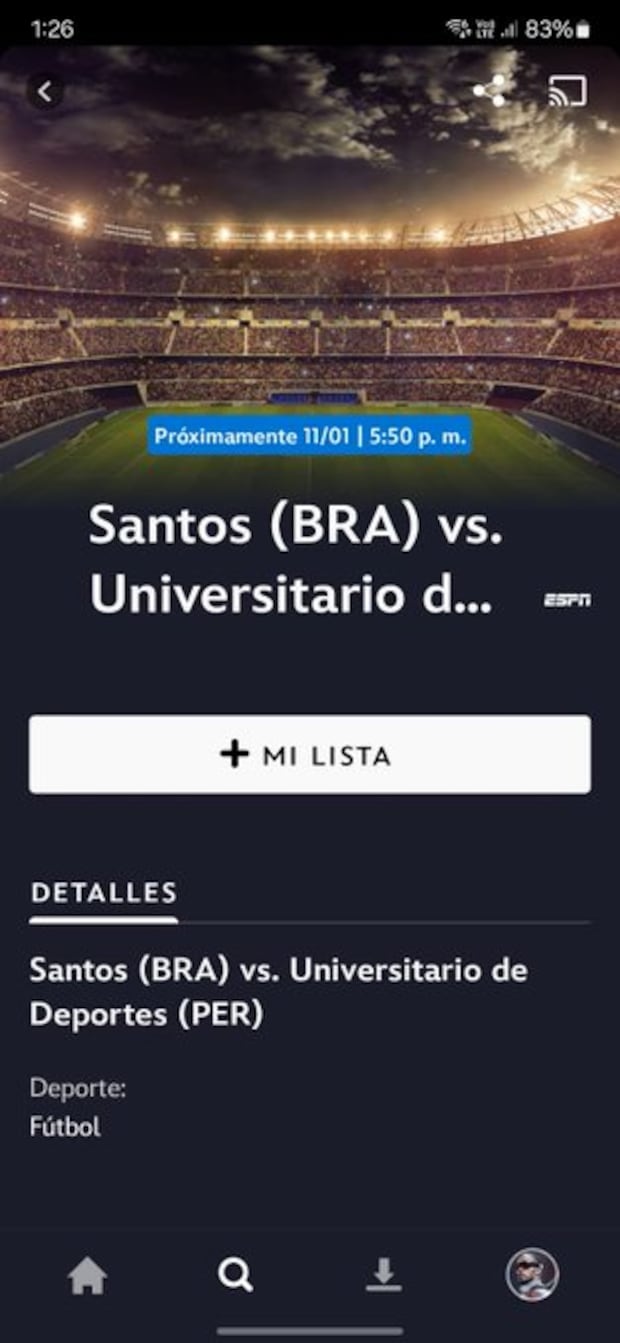This screenshot has width=620, height=1343.
Task: Go to the home tab
Action: tap(87, 1275)
